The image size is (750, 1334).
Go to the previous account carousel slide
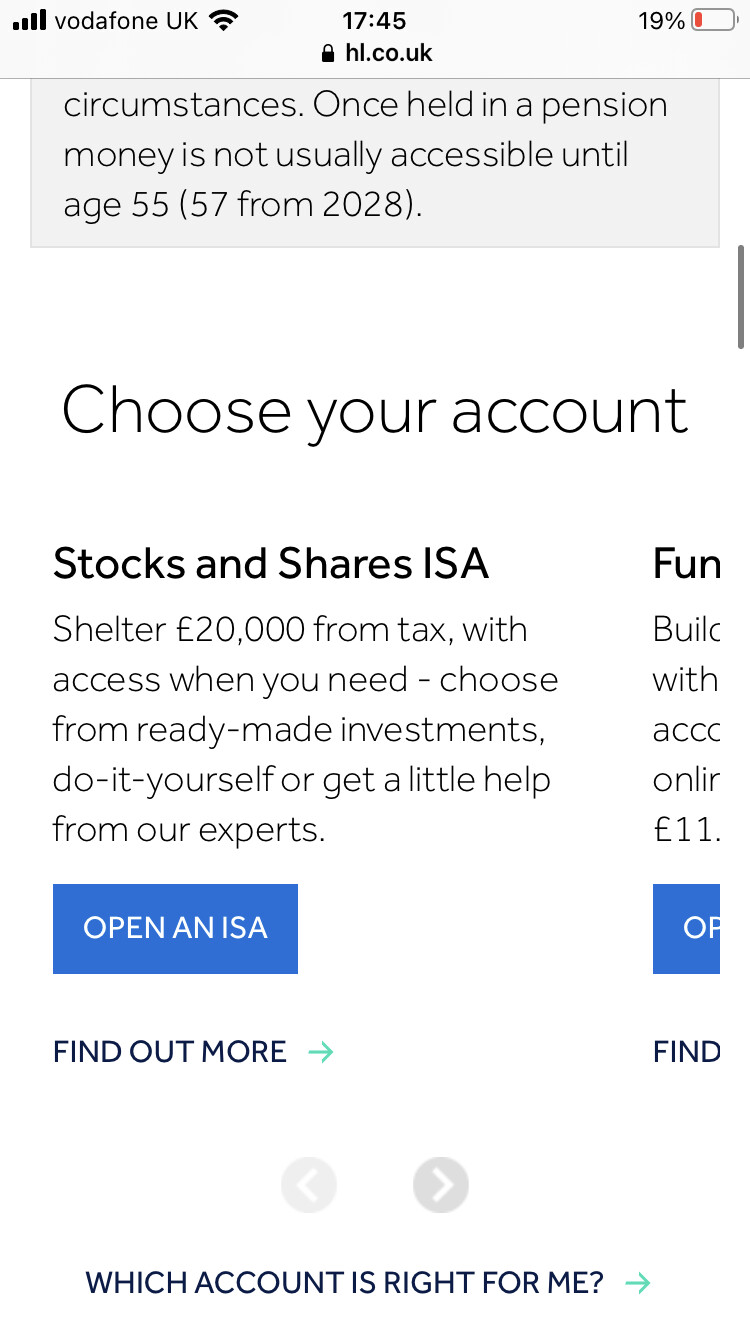[x=309, y=1185]
